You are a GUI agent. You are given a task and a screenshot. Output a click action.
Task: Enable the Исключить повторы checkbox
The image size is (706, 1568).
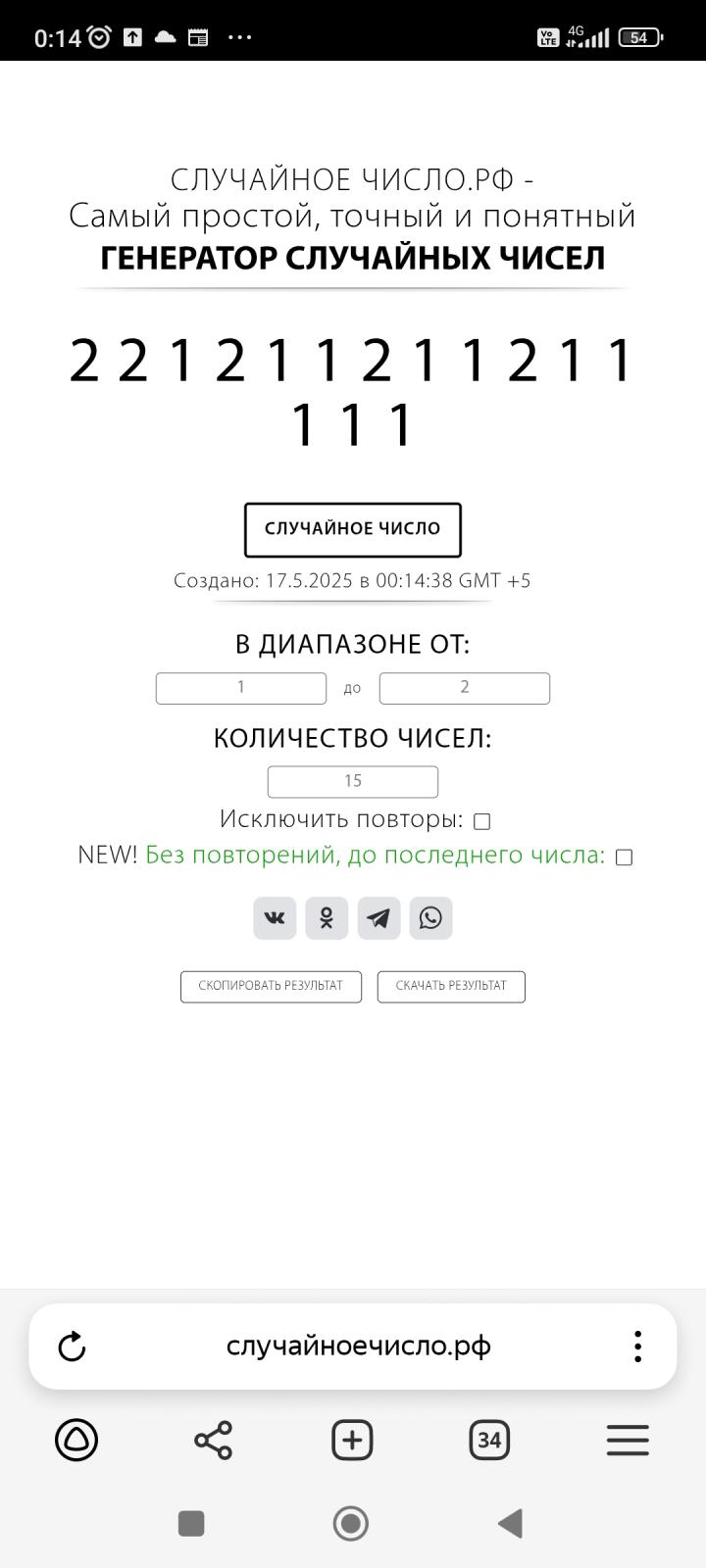(x=482, y=821)
